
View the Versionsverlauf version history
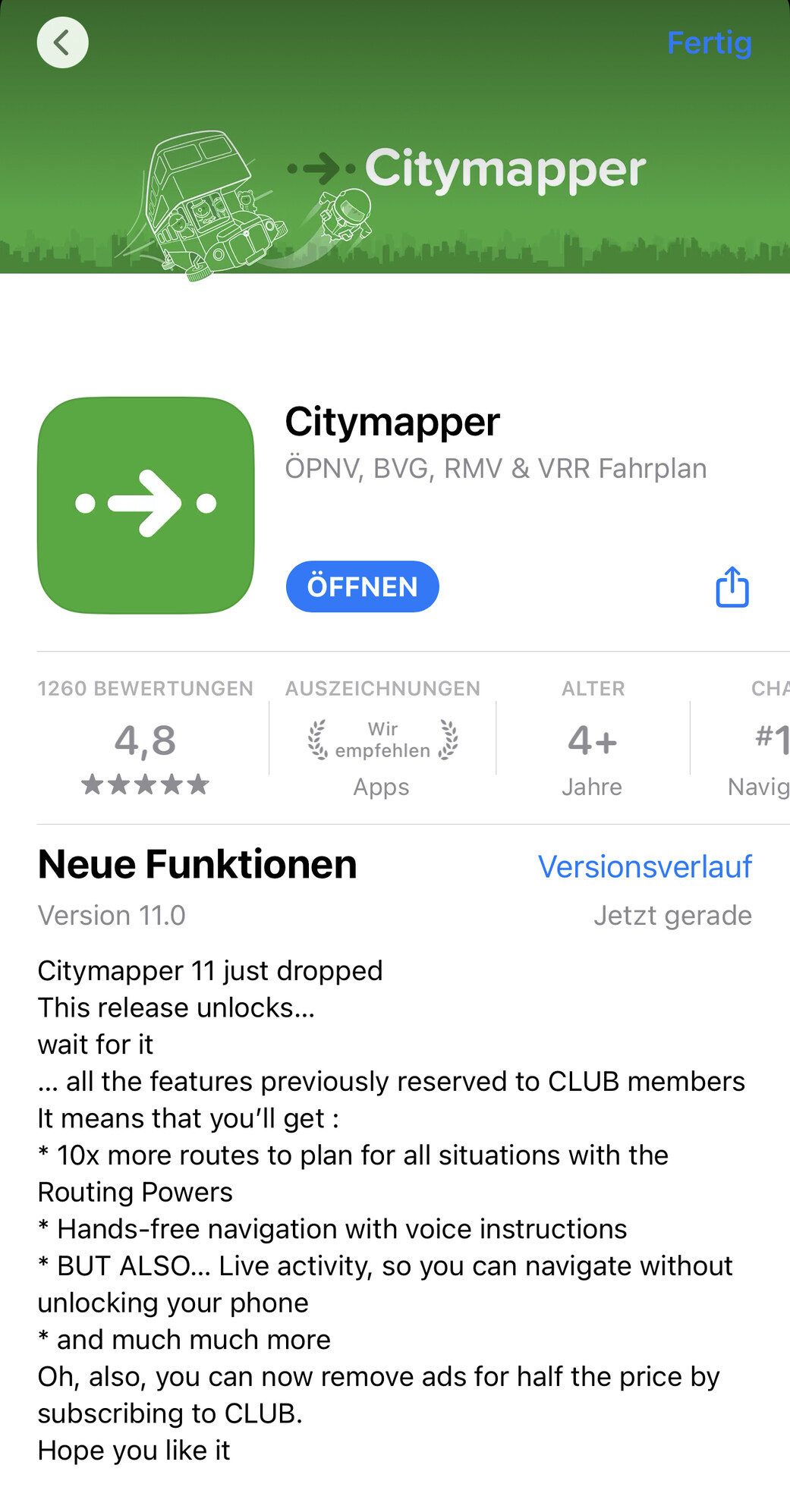(644, 866)
